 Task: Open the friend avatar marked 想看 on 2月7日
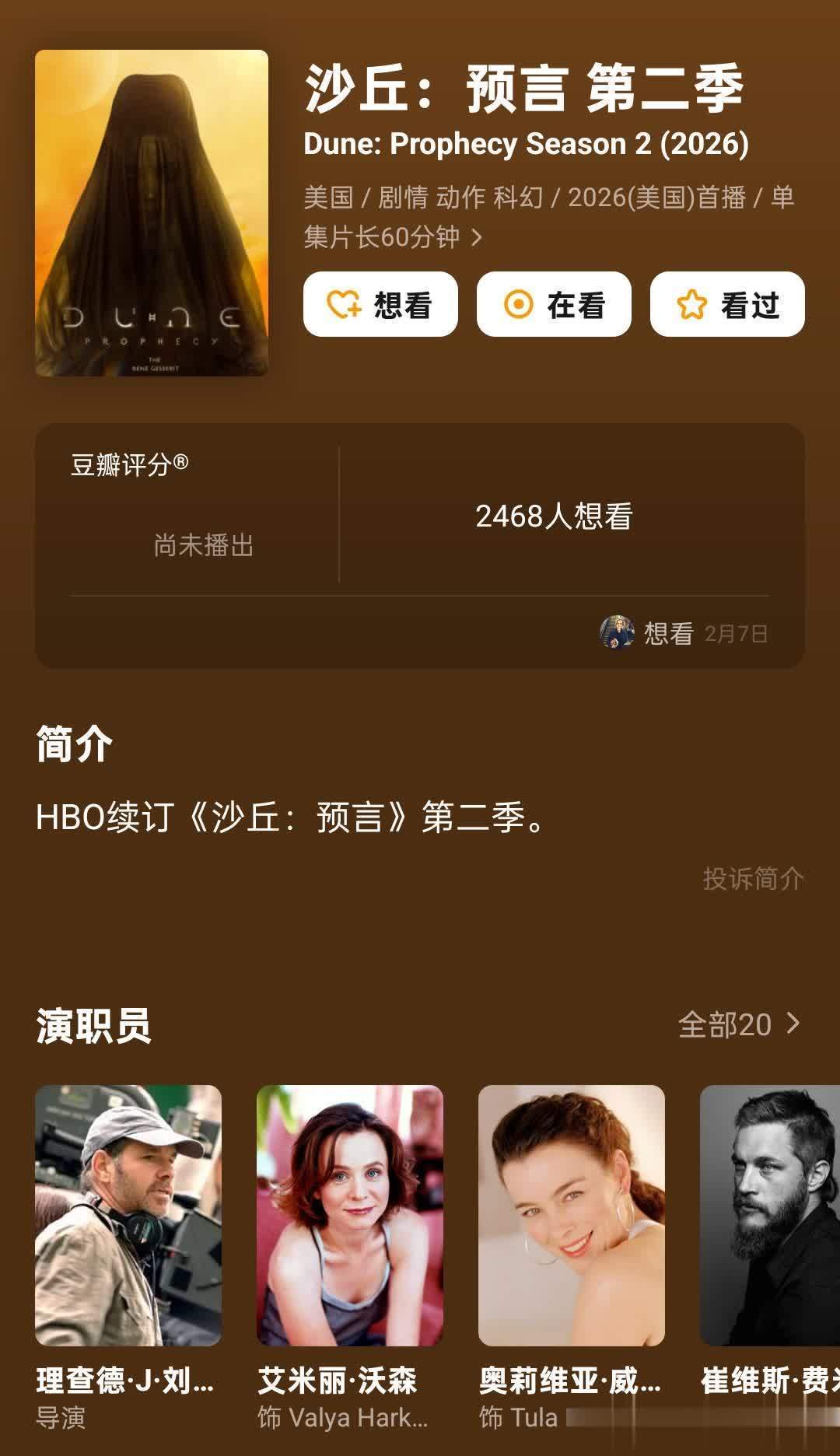[617, 633]
